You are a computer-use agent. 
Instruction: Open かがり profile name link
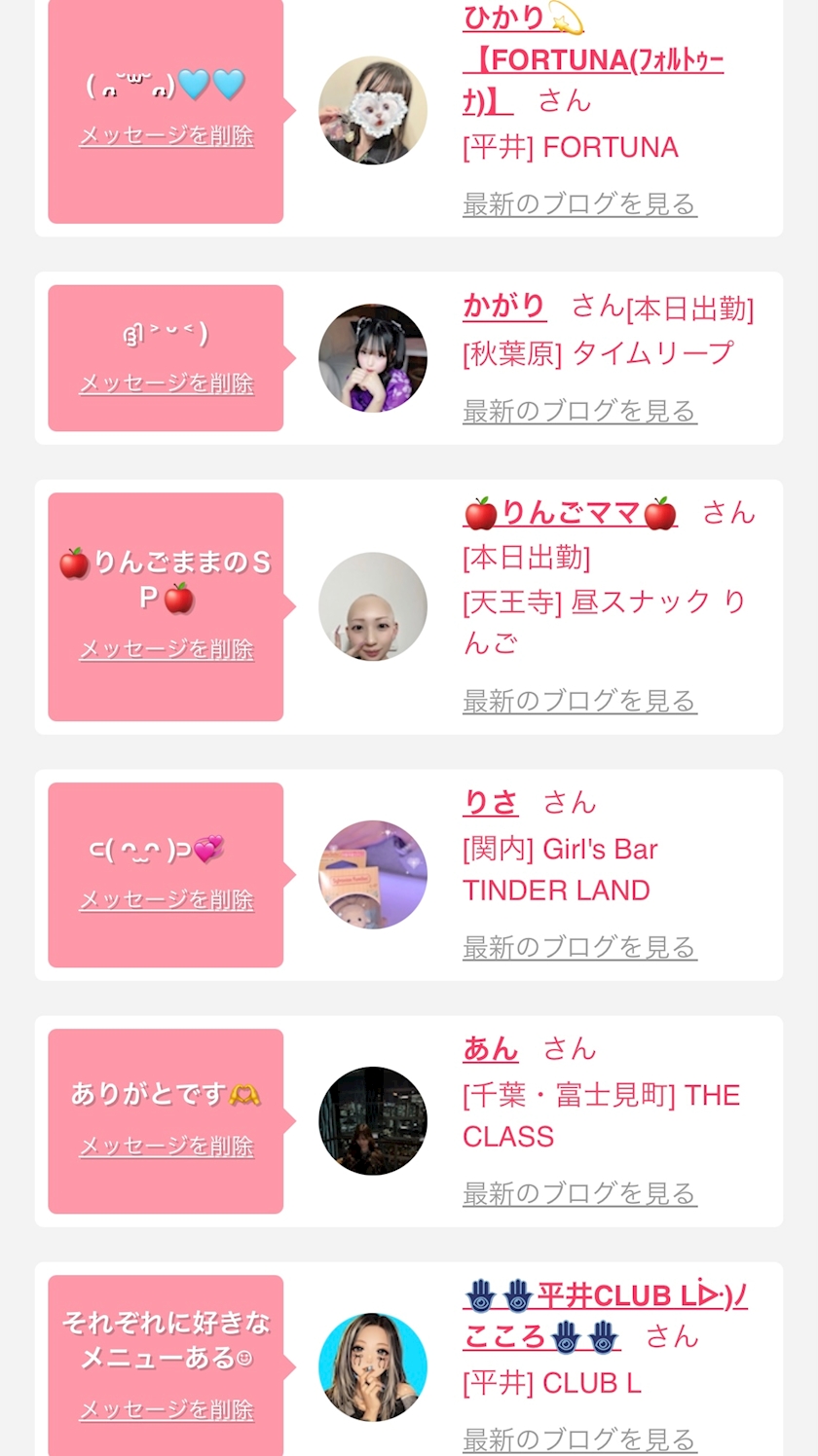pyautogui.click(x=504, y=307)
